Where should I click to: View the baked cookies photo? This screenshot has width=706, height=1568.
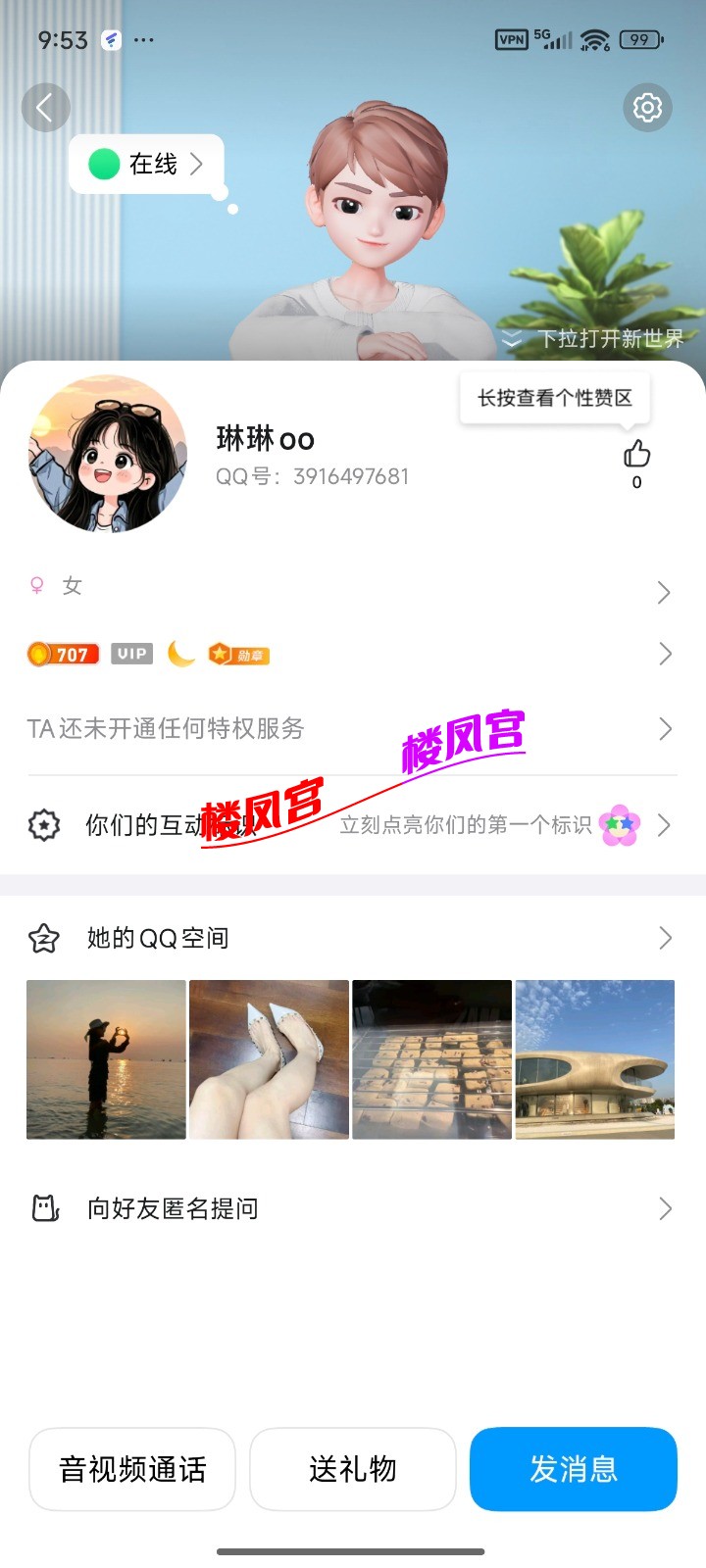pos(431,1059)
